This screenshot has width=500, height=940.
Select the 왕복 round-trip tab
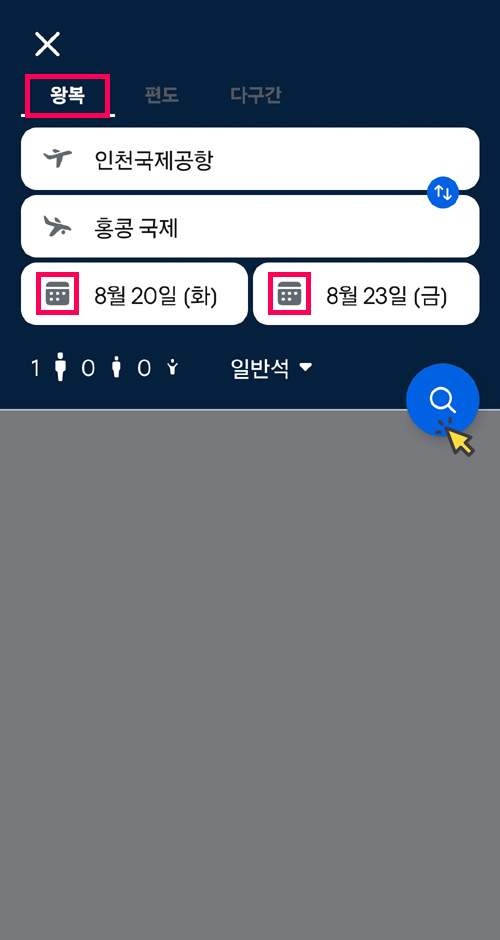click(67, 95)
